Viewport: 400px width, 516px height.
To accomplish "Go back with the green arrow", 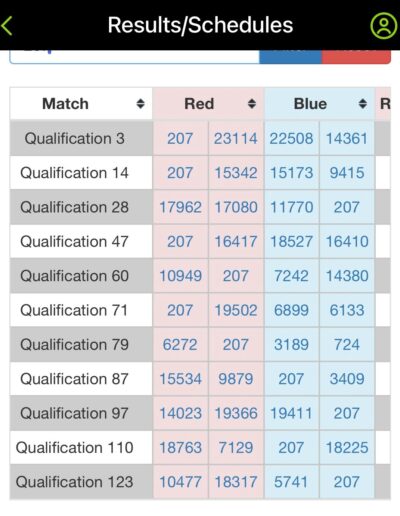I will coord(7,26).
